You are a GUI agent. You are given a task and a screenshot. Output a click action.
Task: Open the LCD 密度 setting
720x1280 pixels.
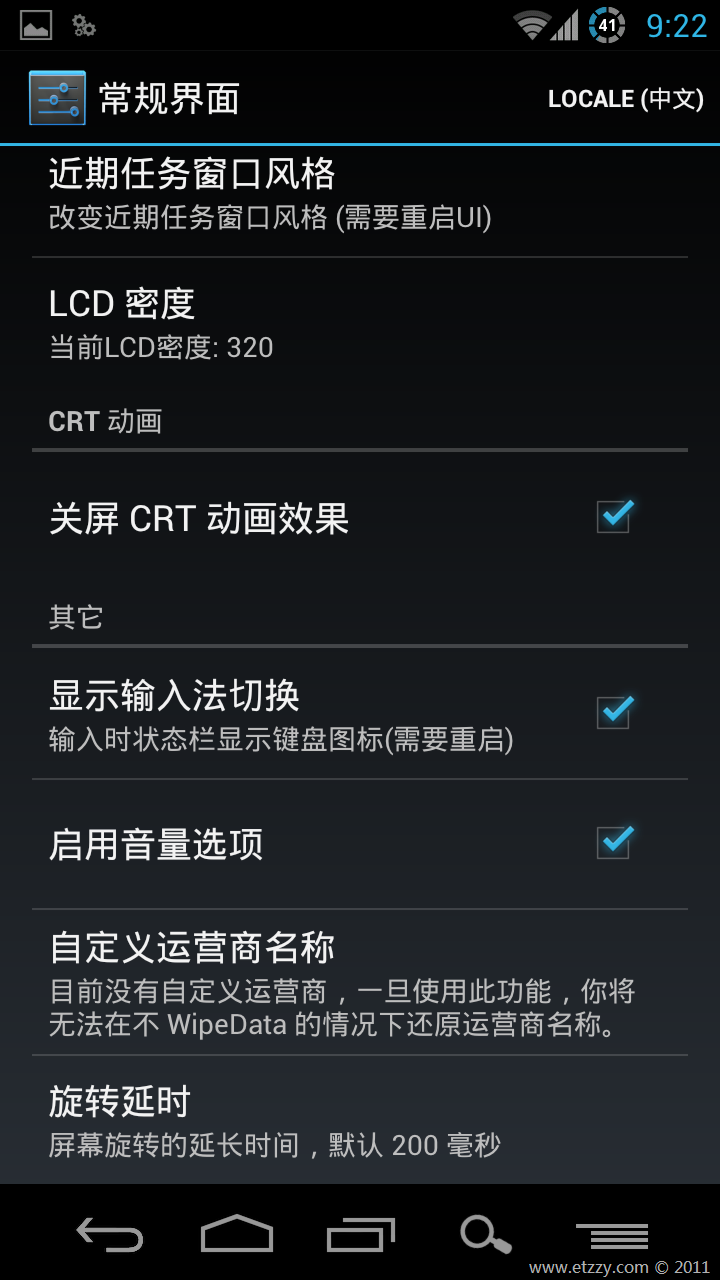(x=360, y=324)
